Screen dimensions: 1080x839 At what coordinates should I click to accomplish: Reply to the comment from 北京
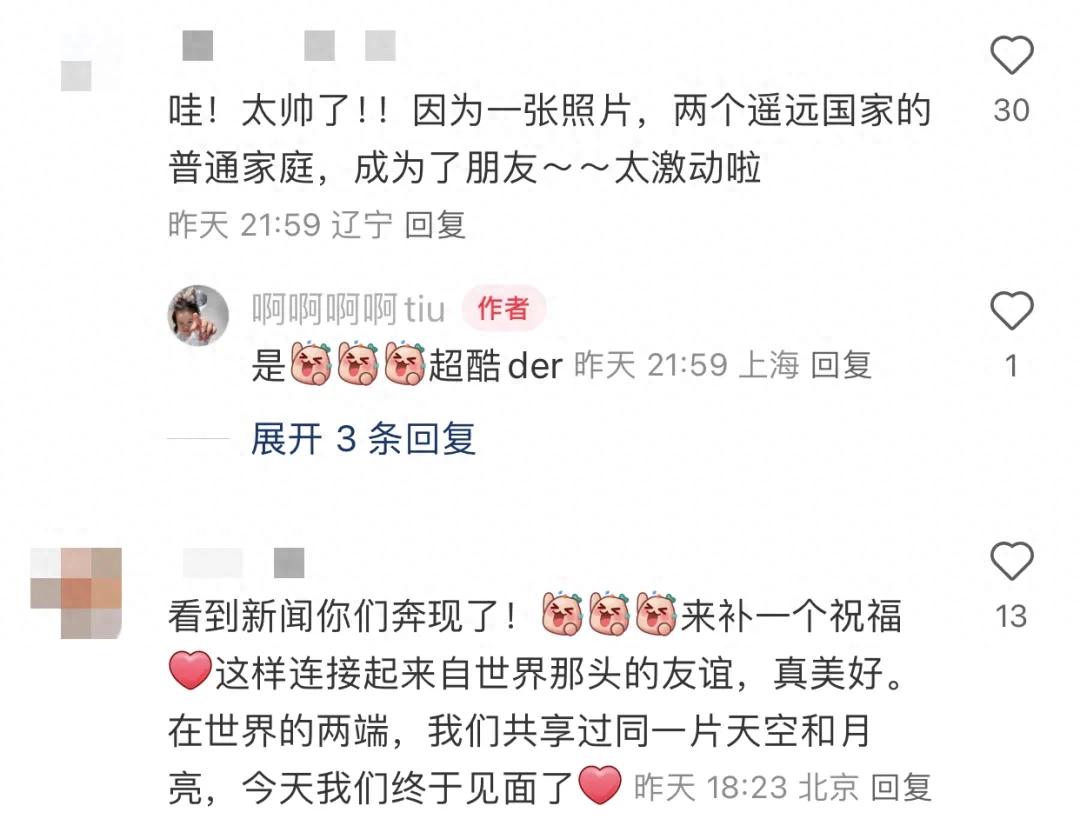pos(901,787)
